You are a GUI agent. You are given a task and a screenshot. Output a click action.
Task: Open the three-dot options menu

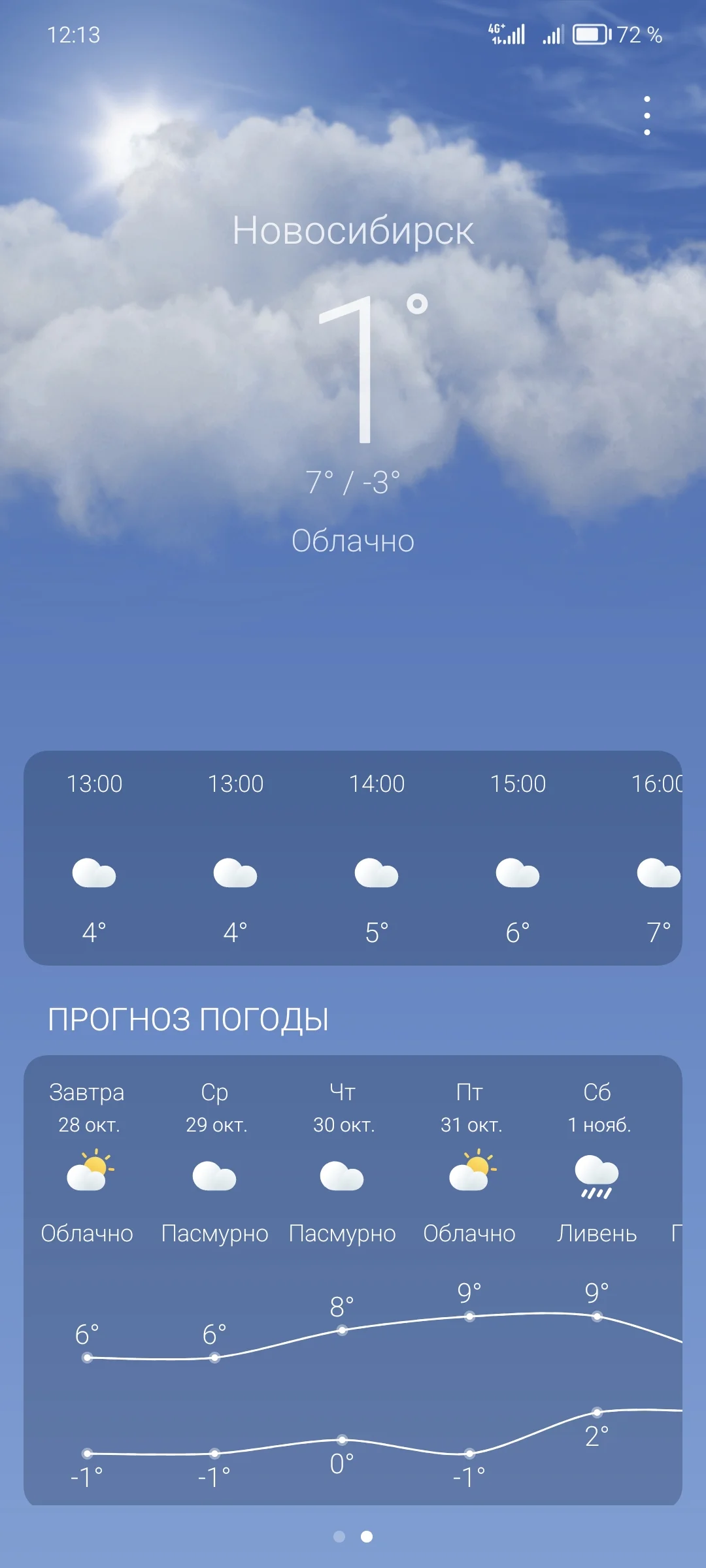coord(647,115)
